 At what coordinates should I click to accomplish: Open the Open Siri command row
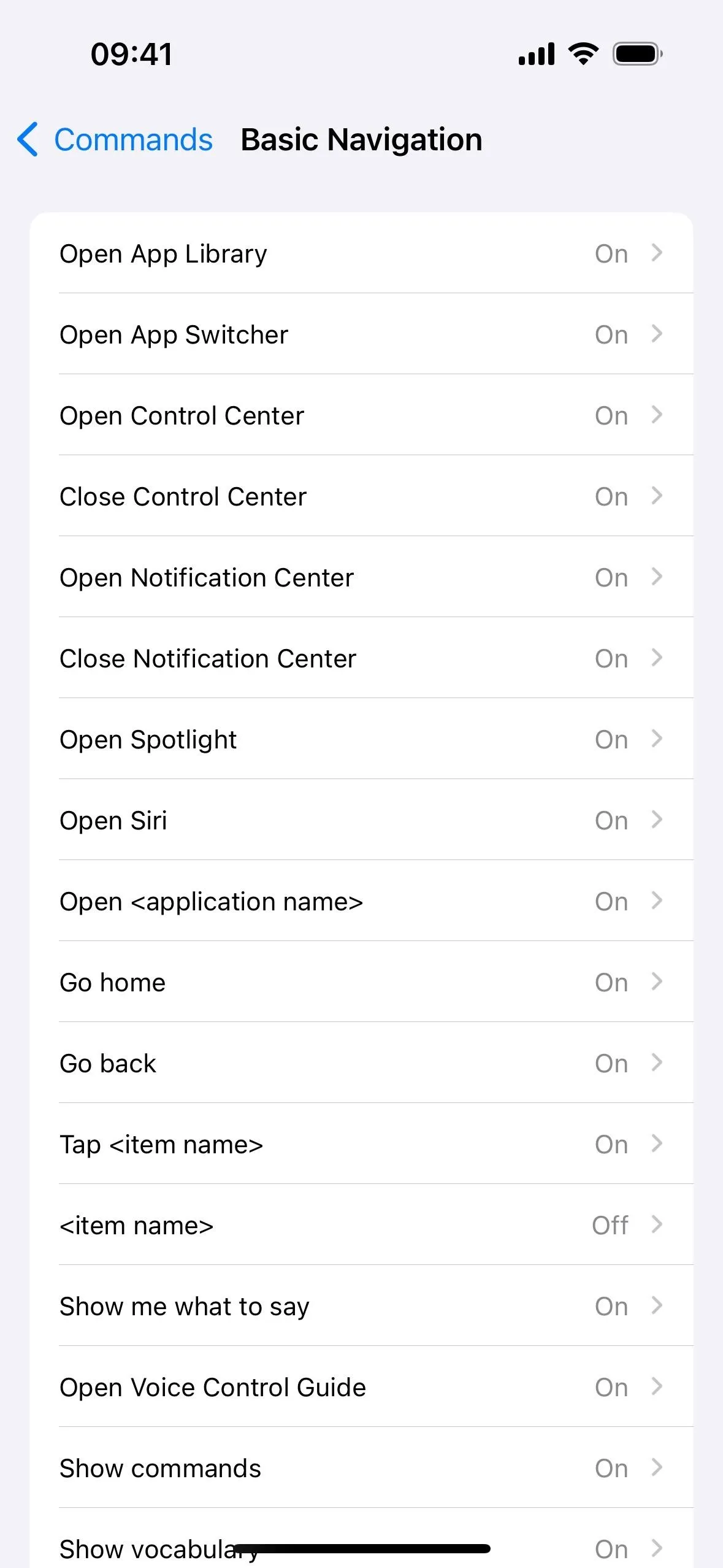click(361, 820)
